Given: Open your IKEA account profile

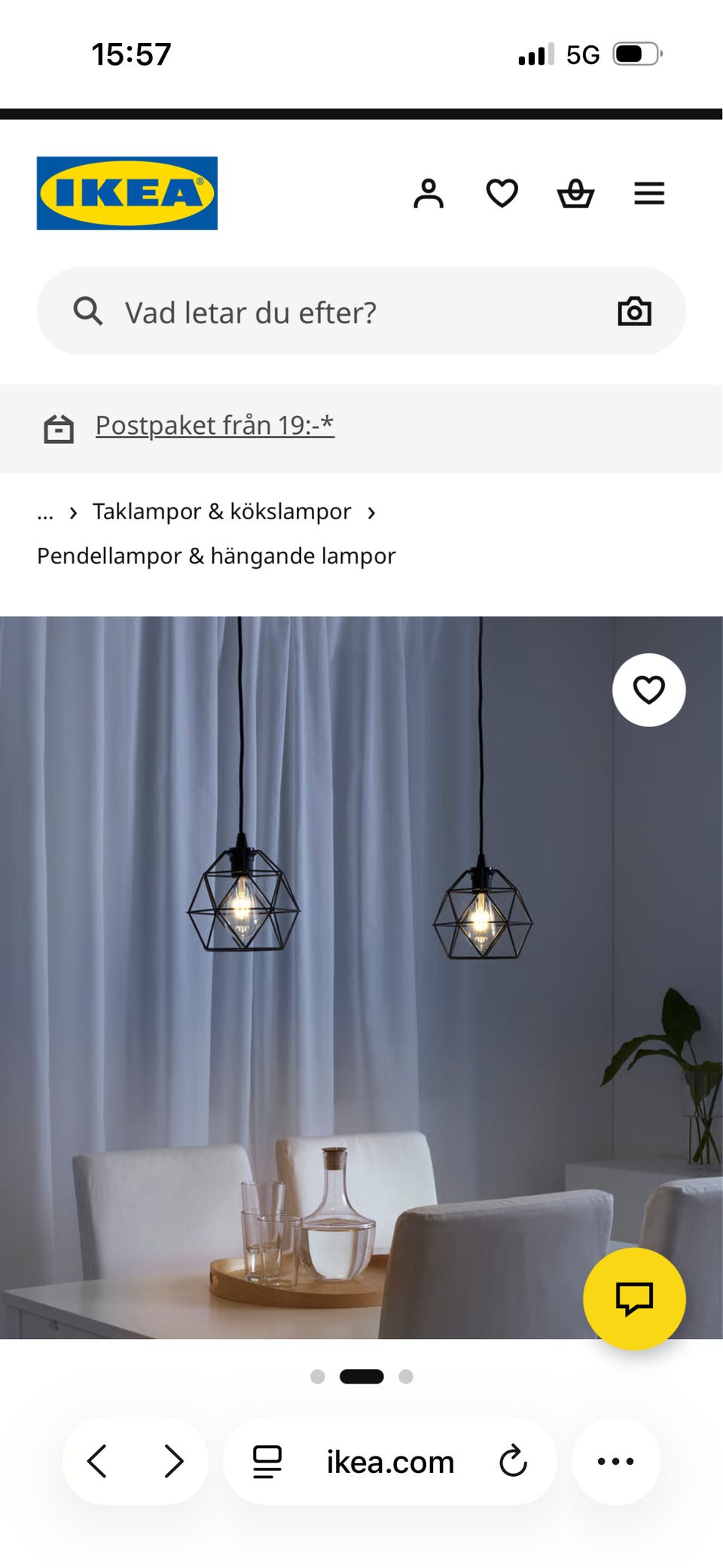Looking at the screenshot, I should [428, 194].
